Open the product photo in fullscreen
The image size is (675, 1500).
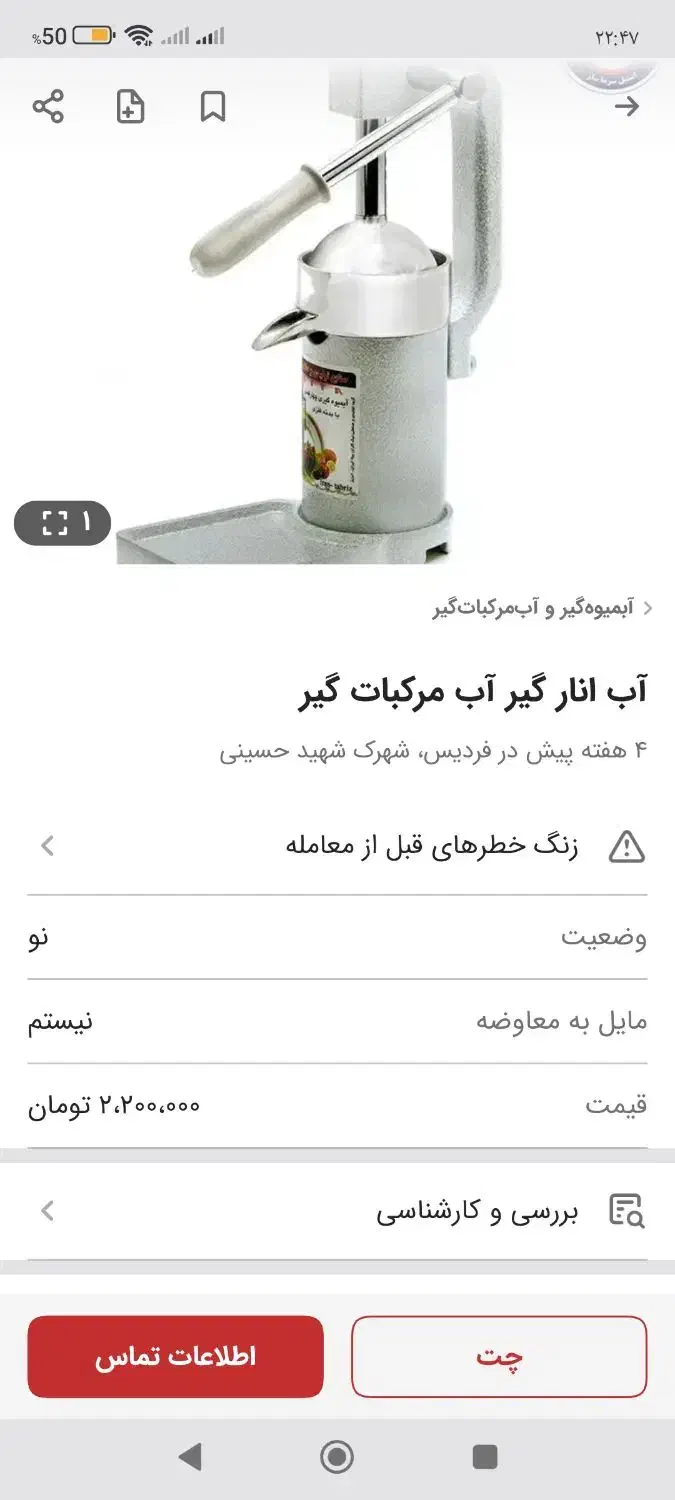pyautogui.click(x=62, y=522)
